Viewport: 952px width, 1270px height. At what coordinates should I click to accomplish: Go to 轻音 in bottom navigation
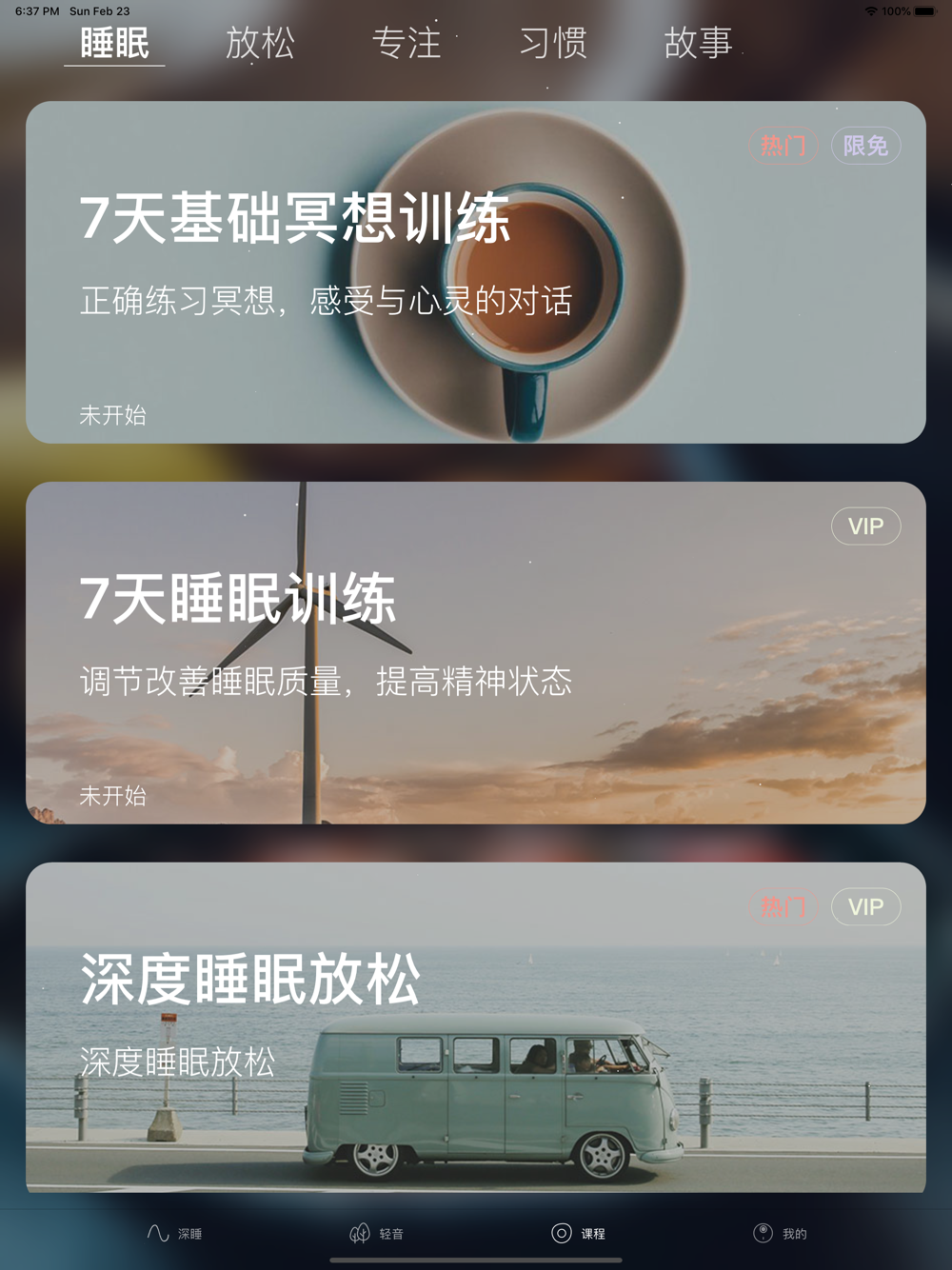[377, 1234]
